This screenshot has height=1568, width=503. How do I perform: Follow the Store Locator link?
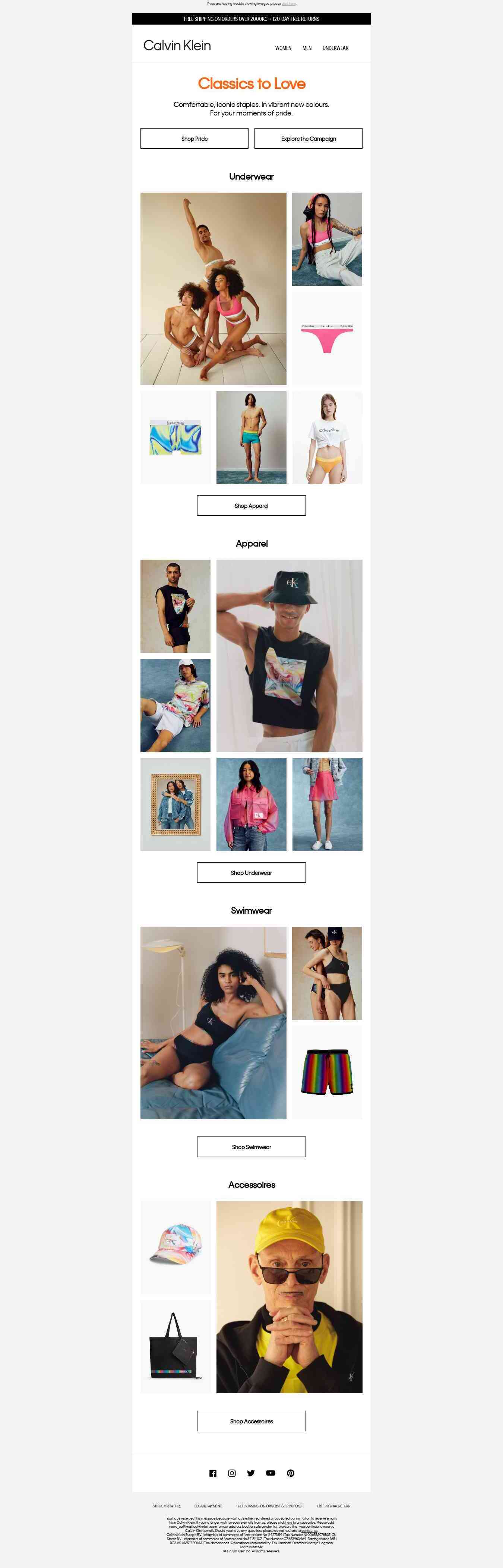click(x=166, y=1506)
